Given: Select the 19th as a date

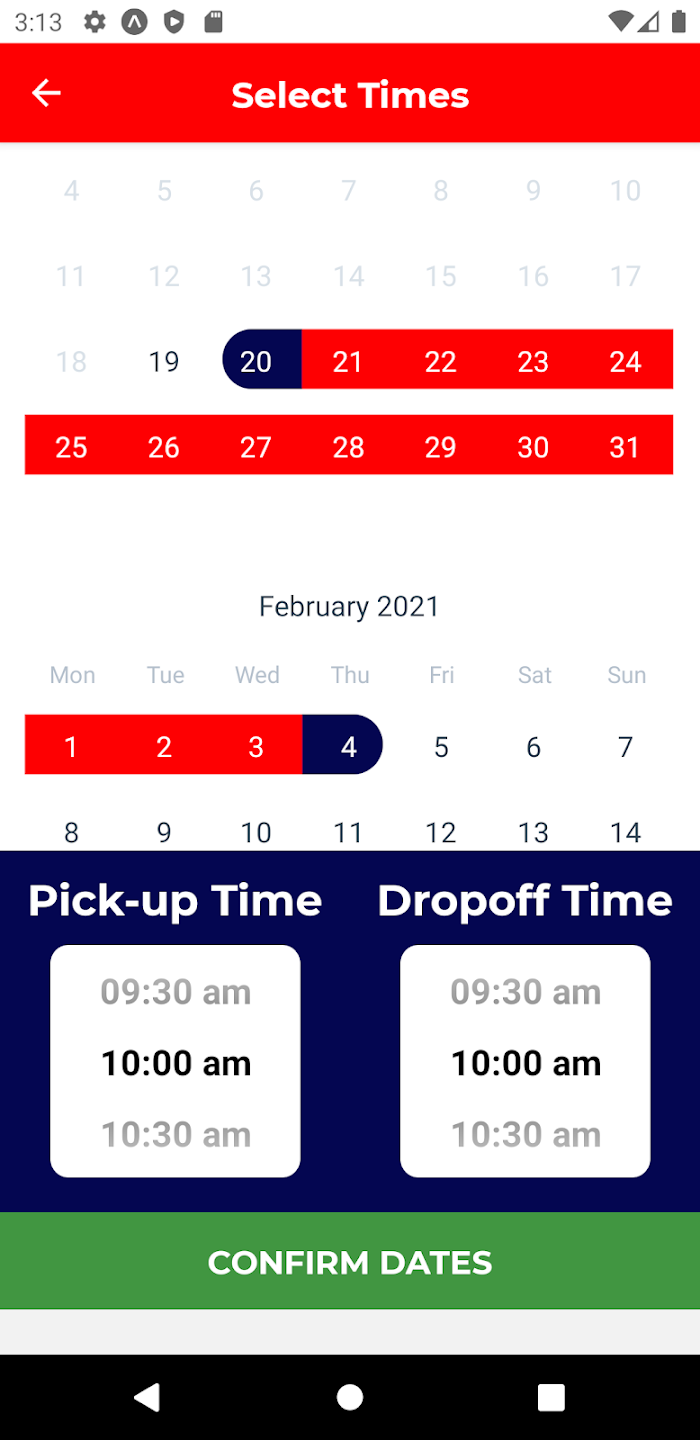Looking at the screenshot, I should pyautogui.click(x=164, y=360).
